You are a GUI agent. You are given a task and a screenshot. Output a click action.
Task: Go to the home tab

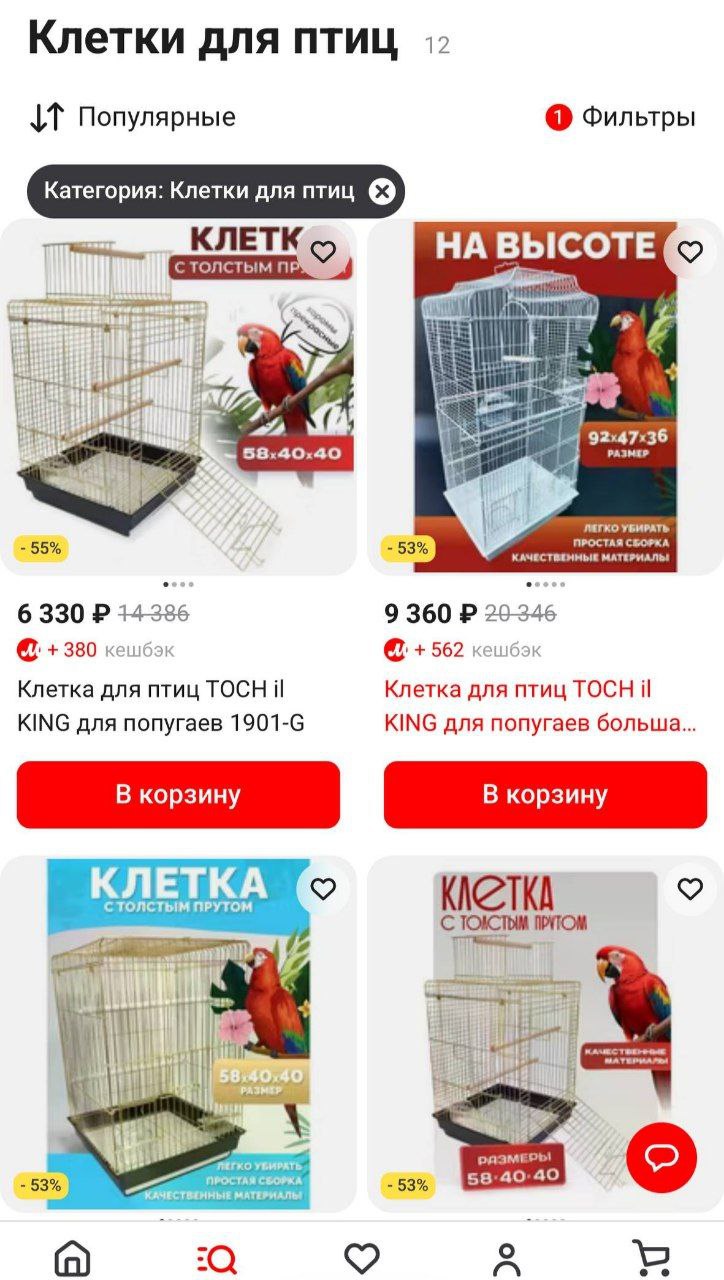[x=72, y=1258]
